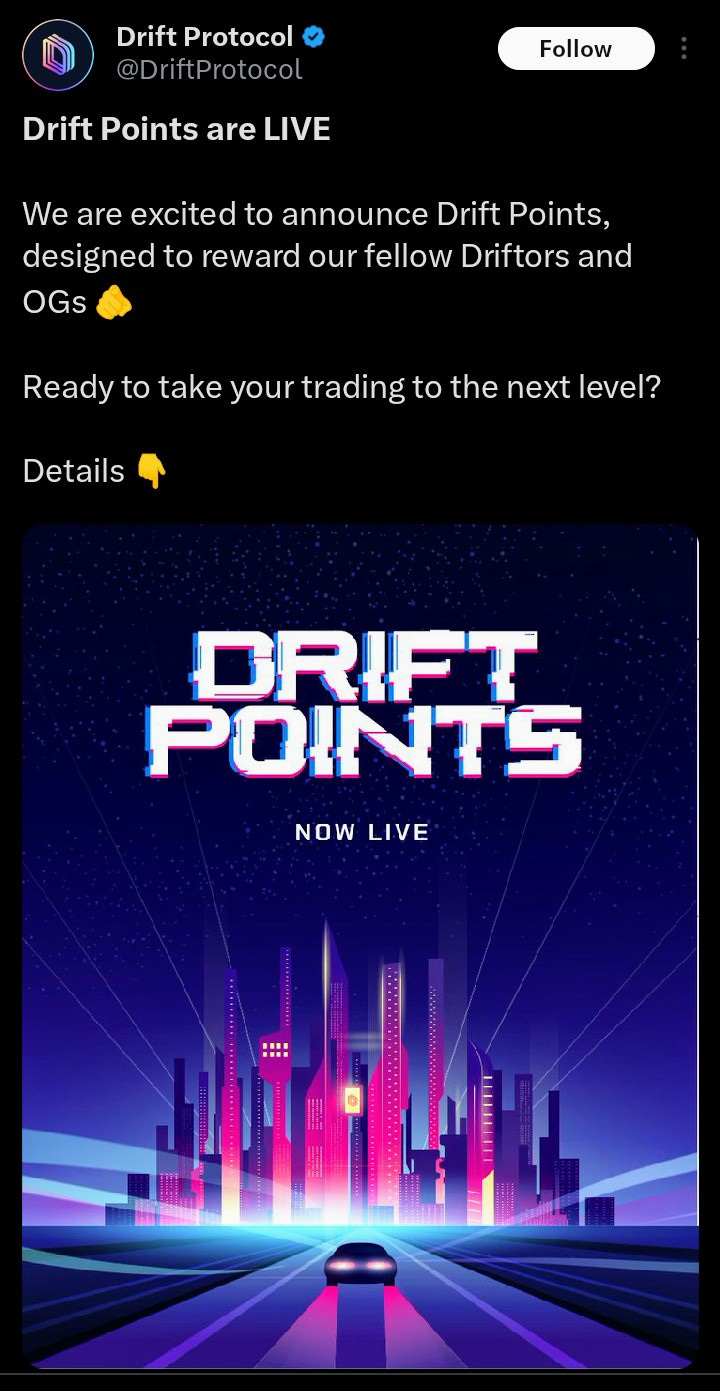Open the Drift Points Now Live image
This screenshot has height=1391, width=720.
tap(360, 945)
